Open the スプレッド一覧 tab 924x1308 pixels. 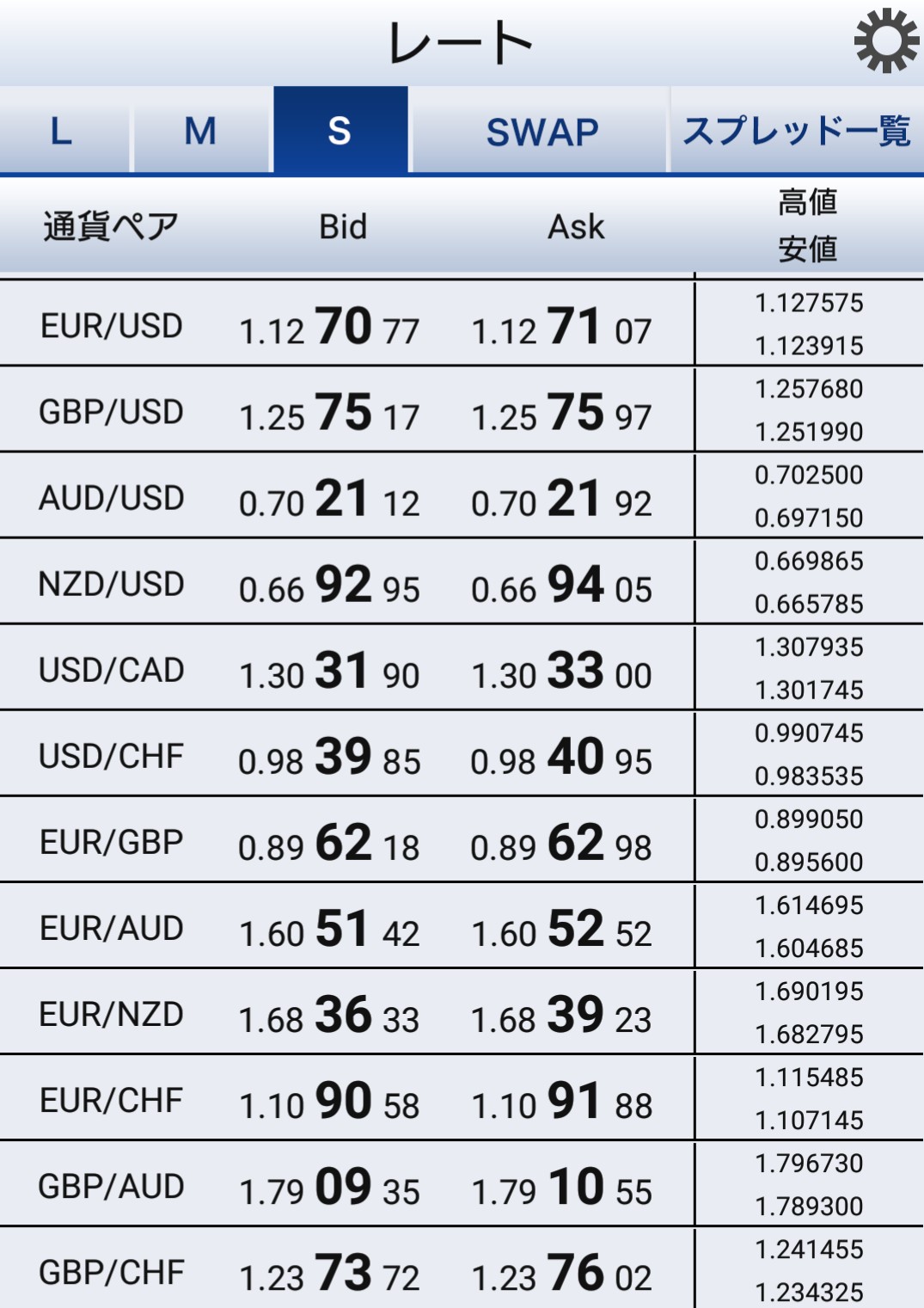pos(796,132)
